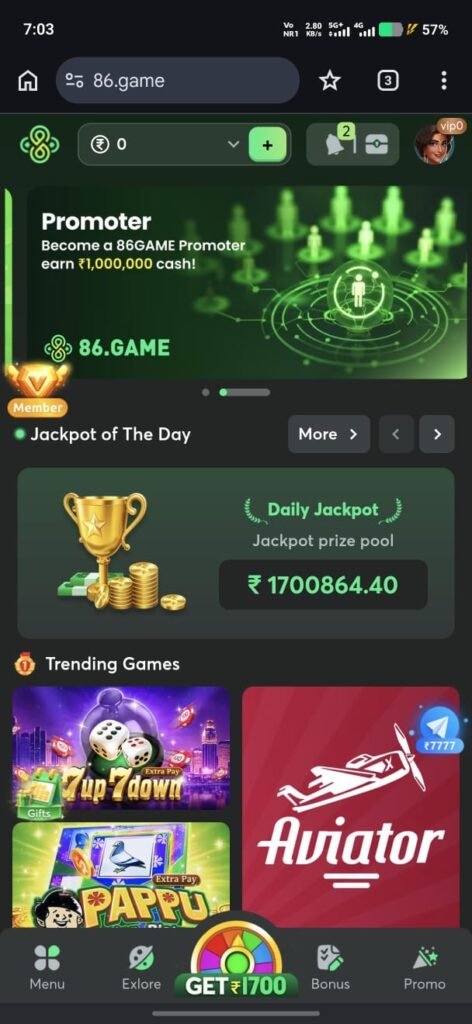Open the vip0 profile avatar
Viewport: 472px width, 1024px height.
click(435, 144)
